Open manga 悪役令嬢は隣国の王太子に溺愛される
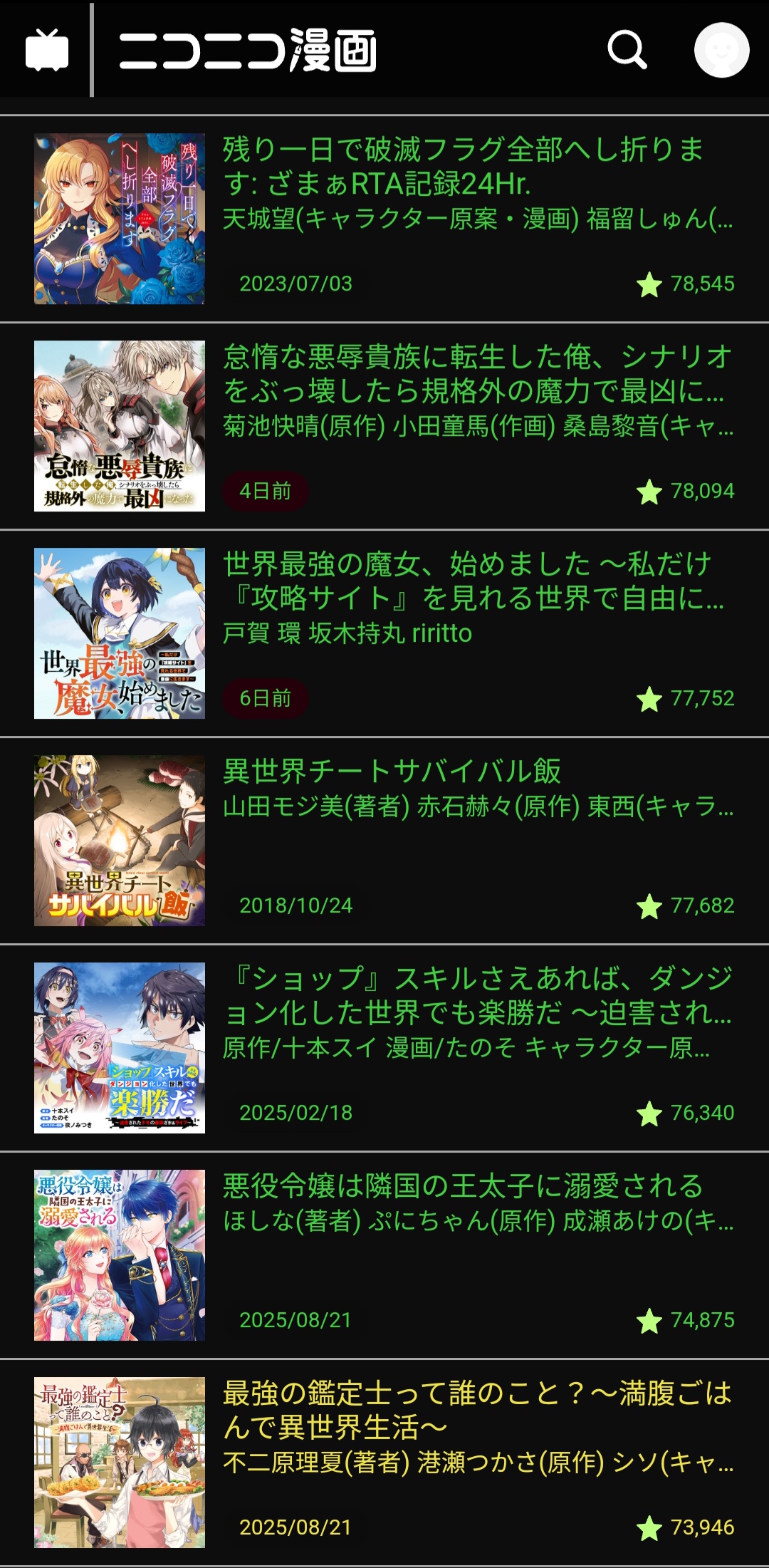The height and width of the screenshot is (1568, 769). (463, 1186)
